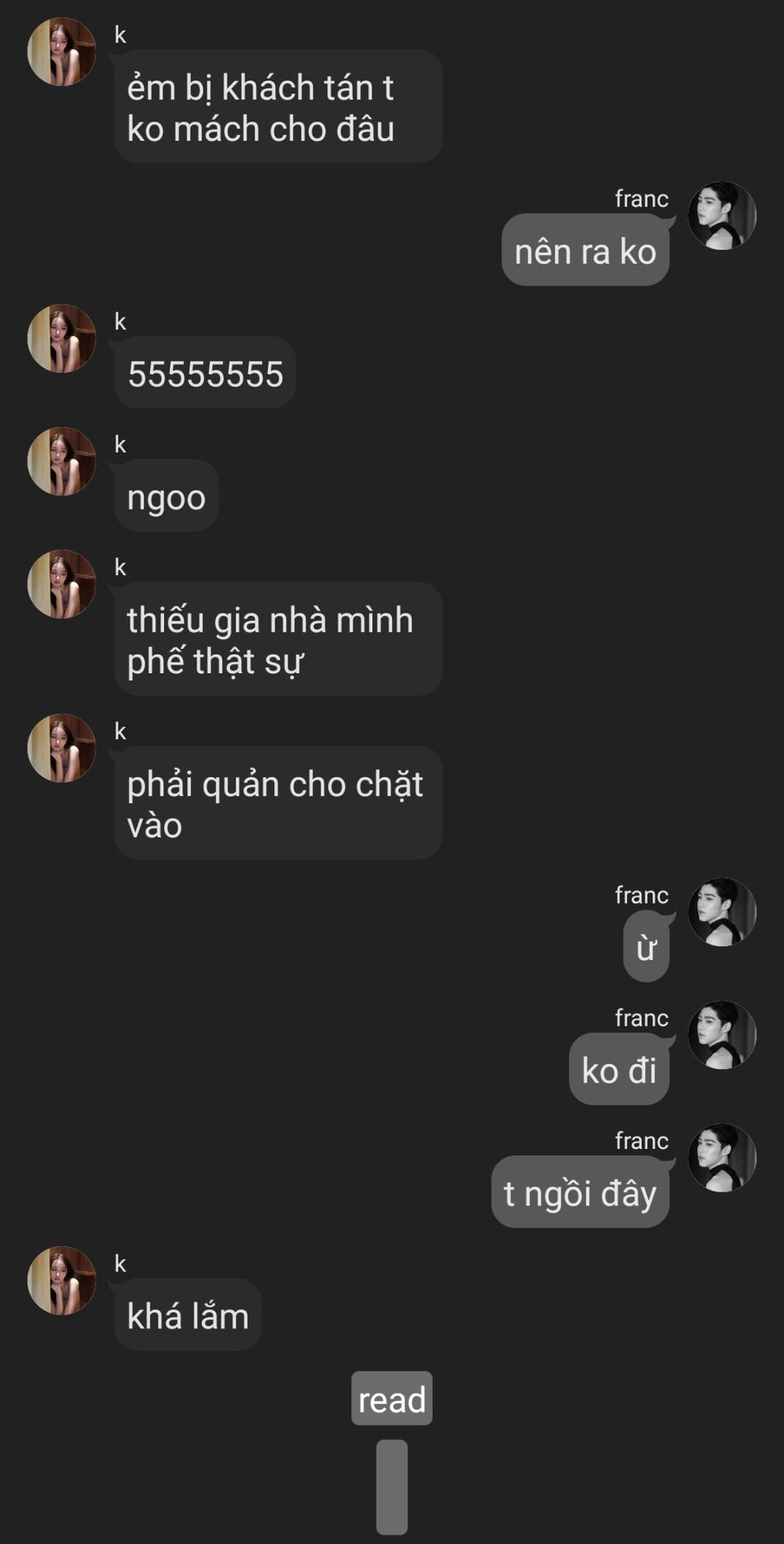Open k's avatar beside the 55555555 message
This screenshot has width=784, height=1544.
click(x=62, y=339)
